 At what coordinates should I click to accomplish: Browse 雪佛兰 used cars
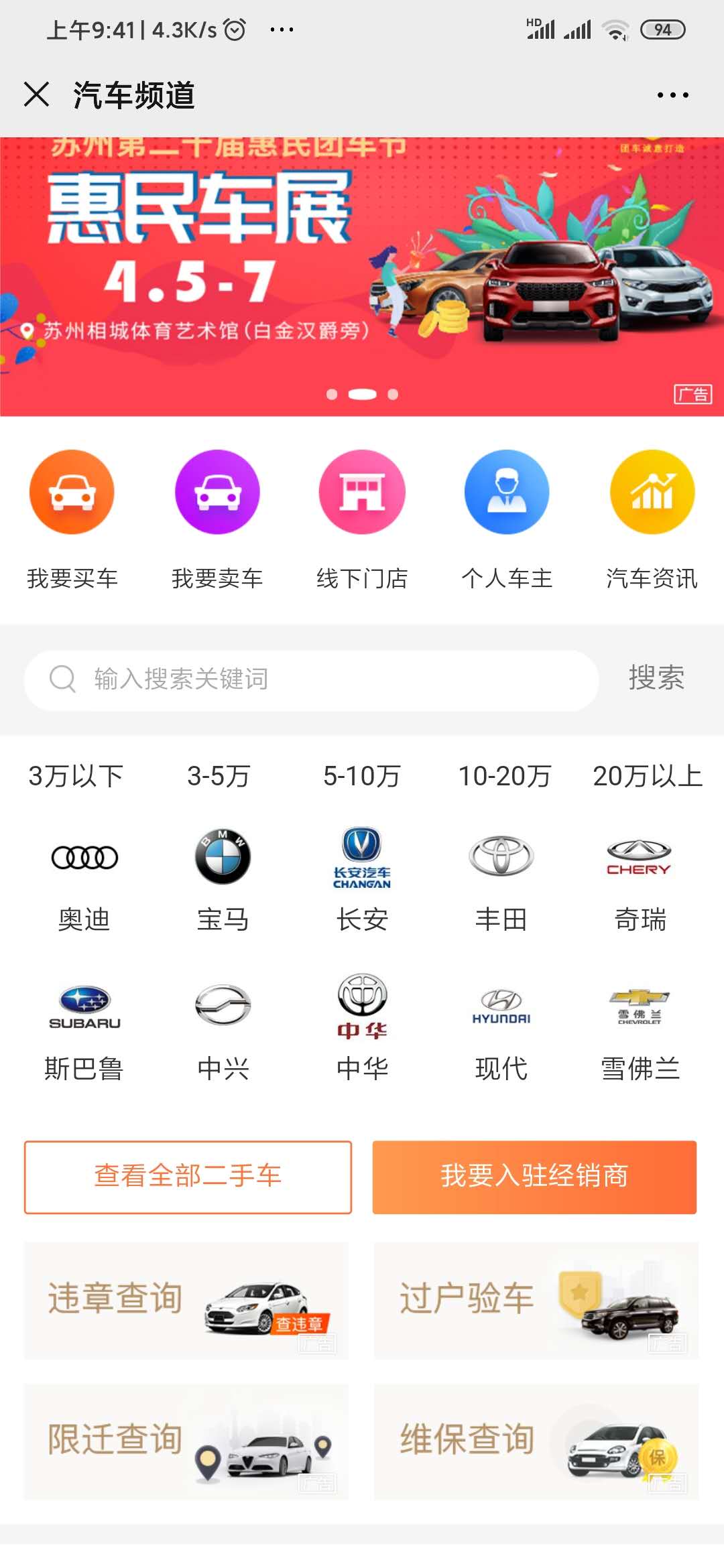pos(640,1030)
